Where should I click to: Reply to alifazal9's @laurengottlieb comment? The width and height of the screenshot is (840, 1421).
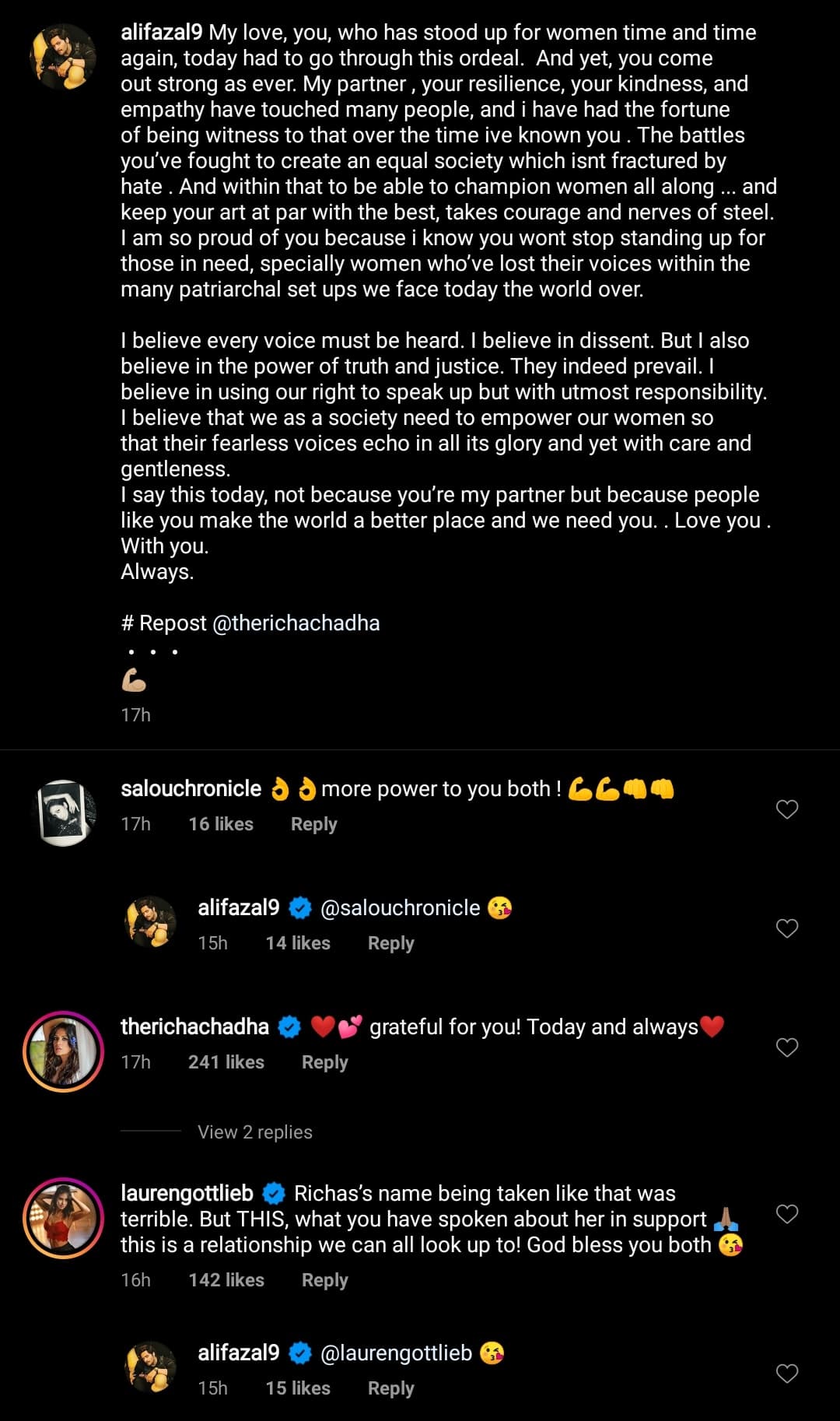point(390,1388)
